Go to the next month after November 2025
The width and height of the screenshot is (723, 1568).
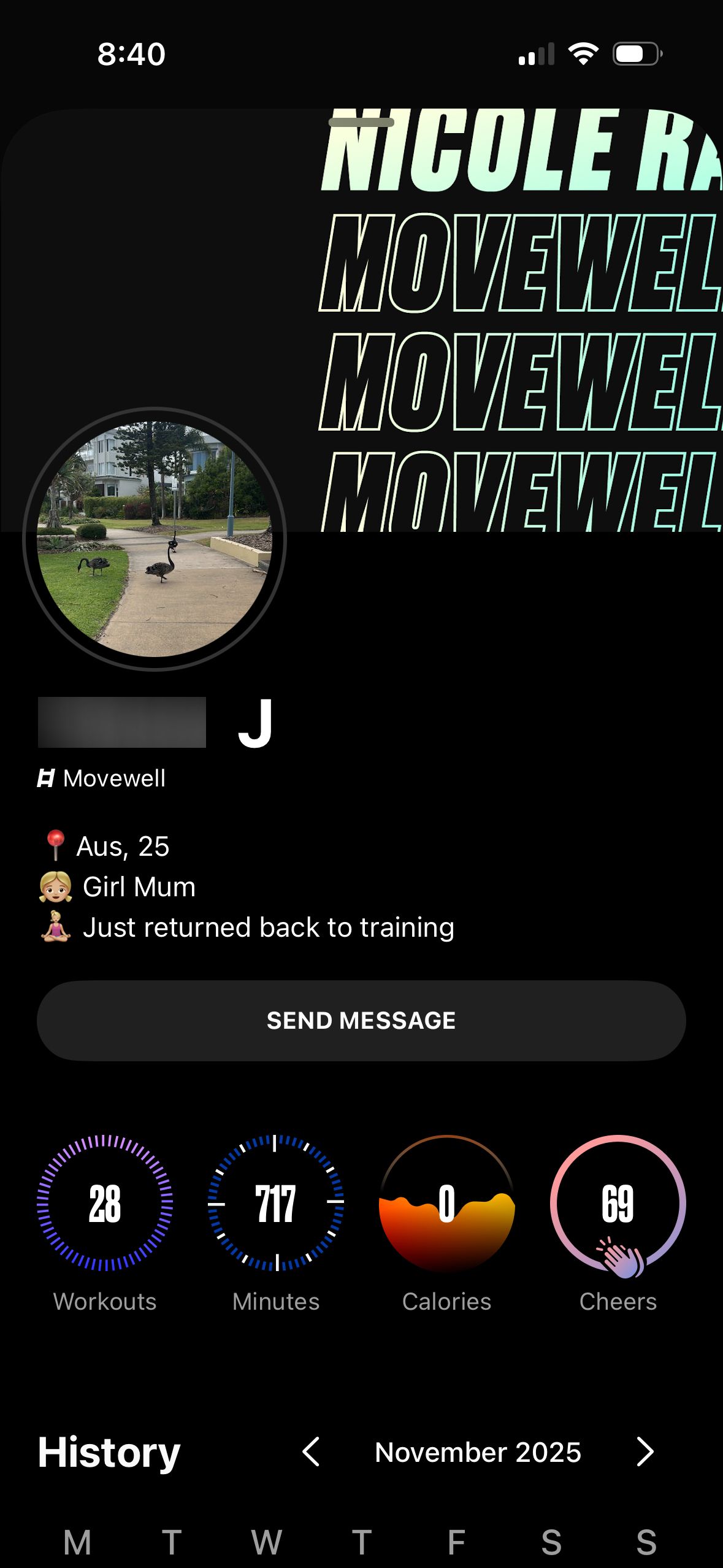point(645,1452)
